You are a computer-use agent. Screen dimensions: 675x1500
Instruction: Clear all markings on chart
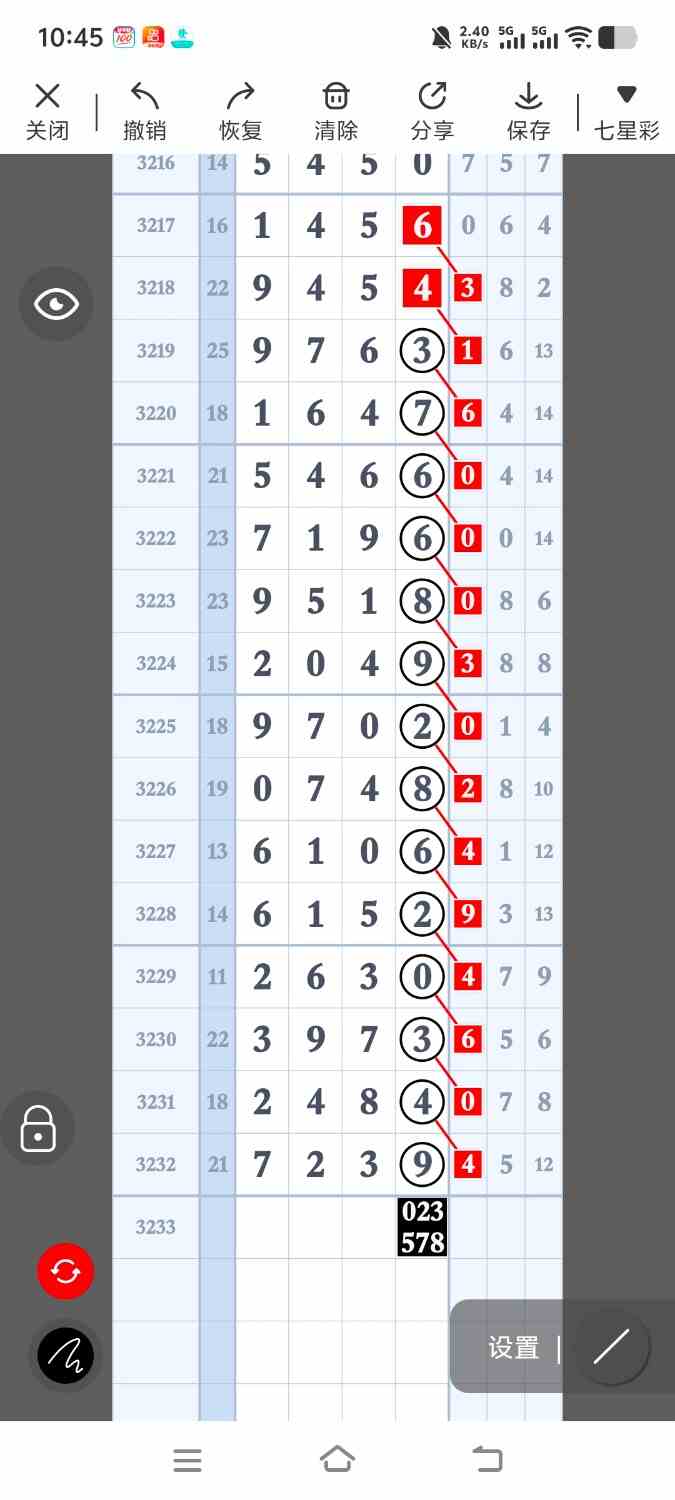[336, 111]
